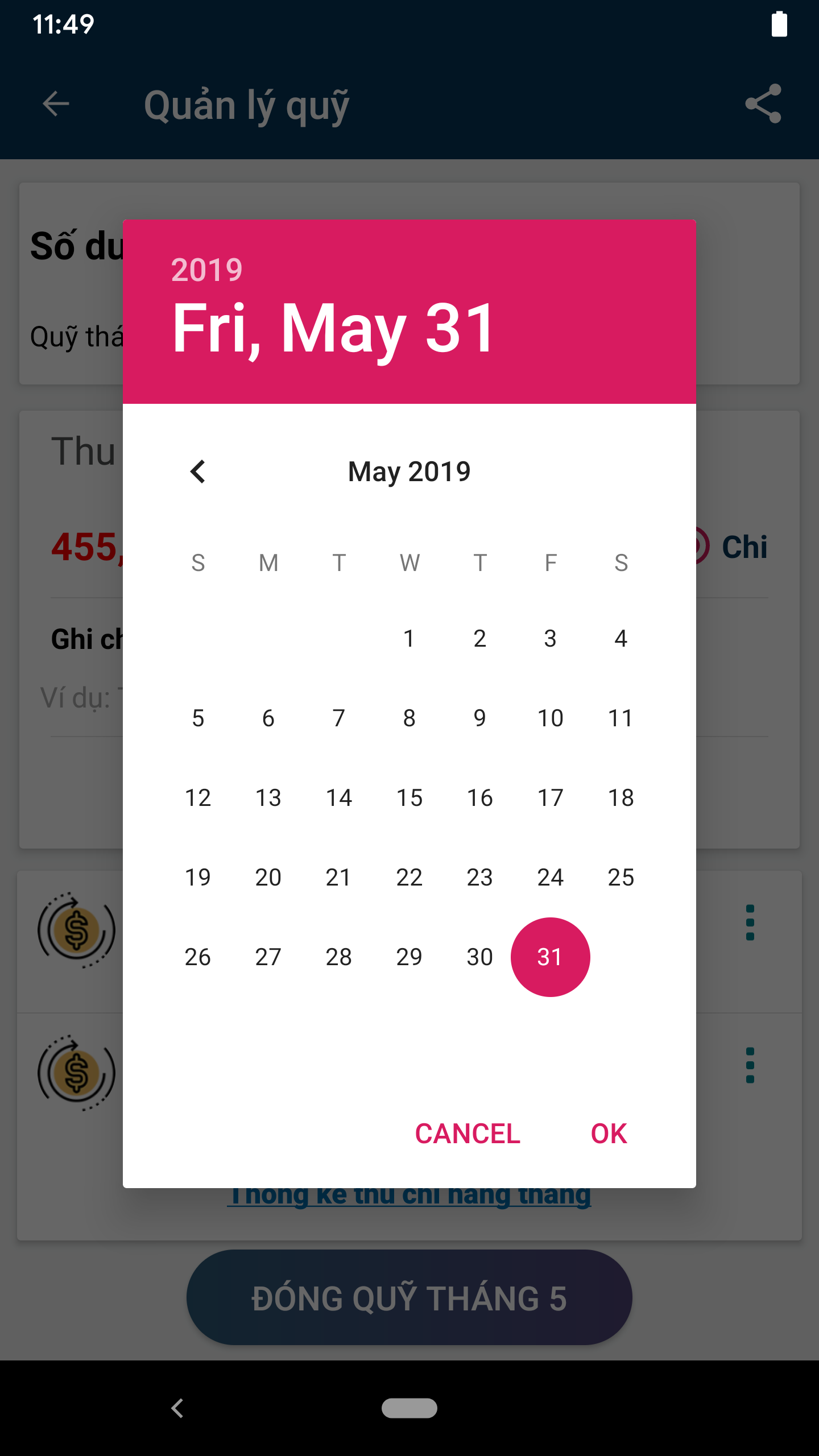Go to the previous month
The height and width of the screenshot is (1456, 819).
point(198,471)
